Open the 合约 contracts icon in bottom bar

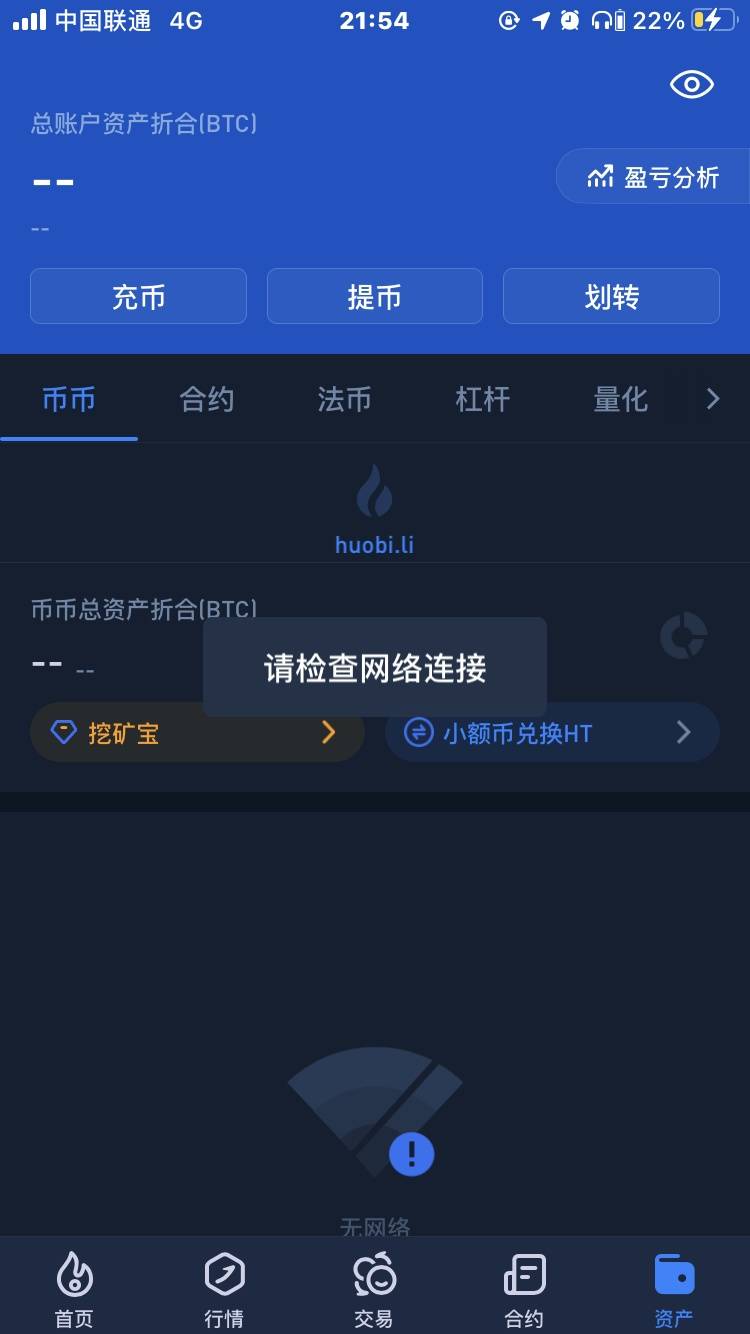524,1275
